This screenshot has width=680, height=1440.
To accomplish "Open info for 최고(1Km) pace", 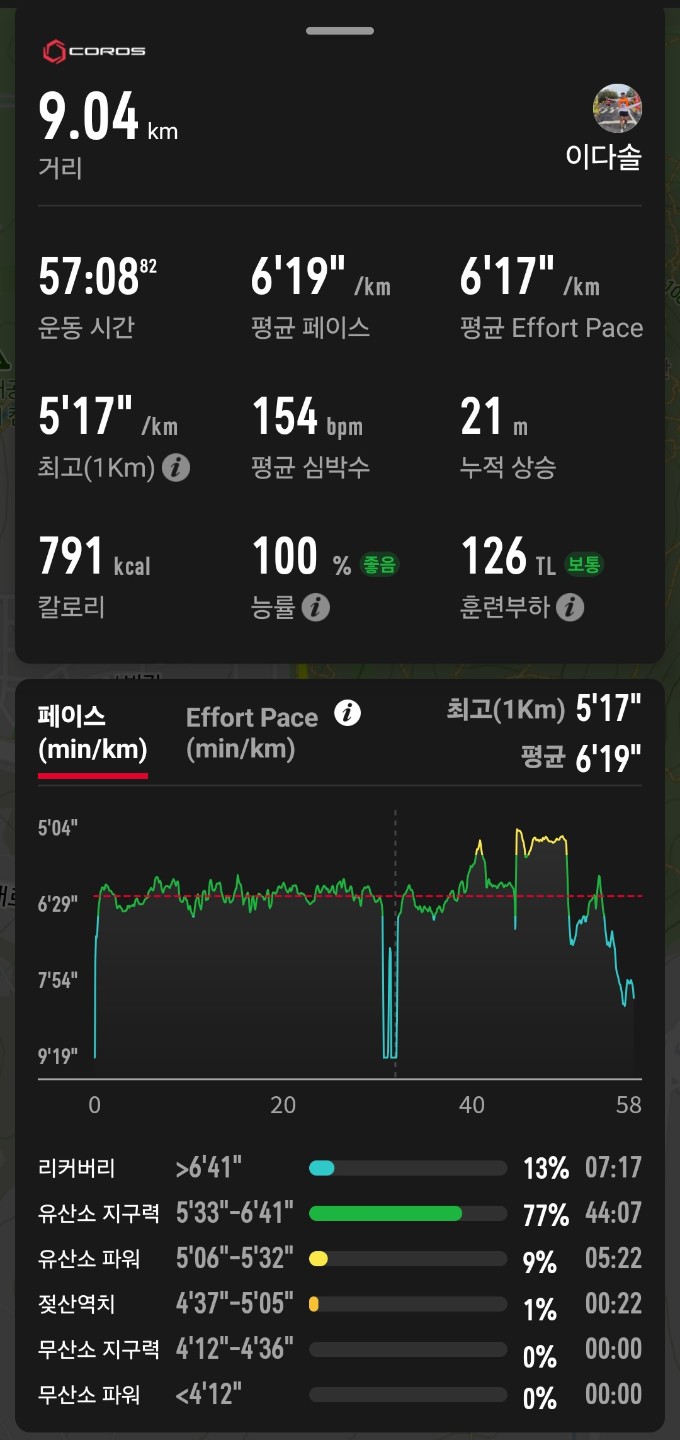I will point(176,467).
